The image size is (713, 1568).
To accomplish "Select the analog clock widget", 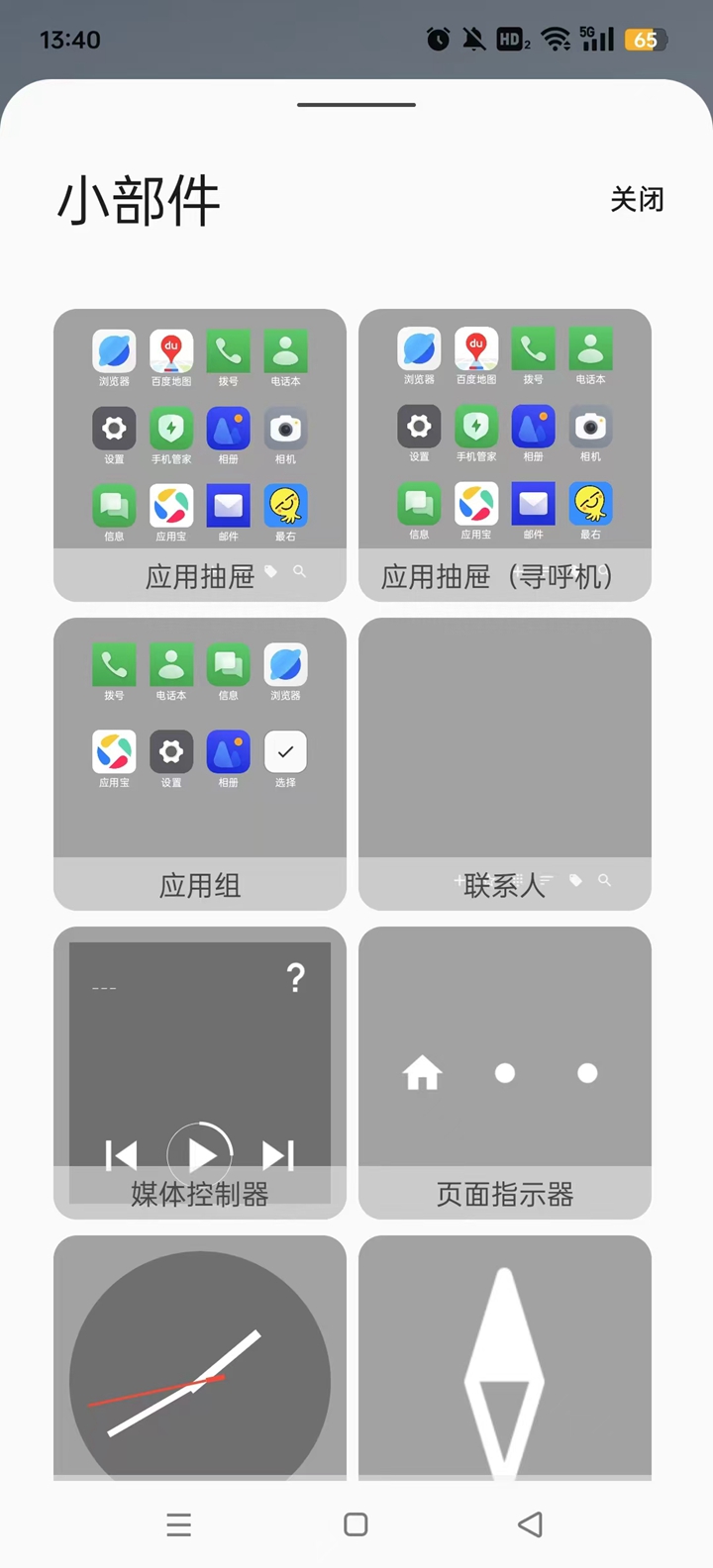I will (200, 1366).
